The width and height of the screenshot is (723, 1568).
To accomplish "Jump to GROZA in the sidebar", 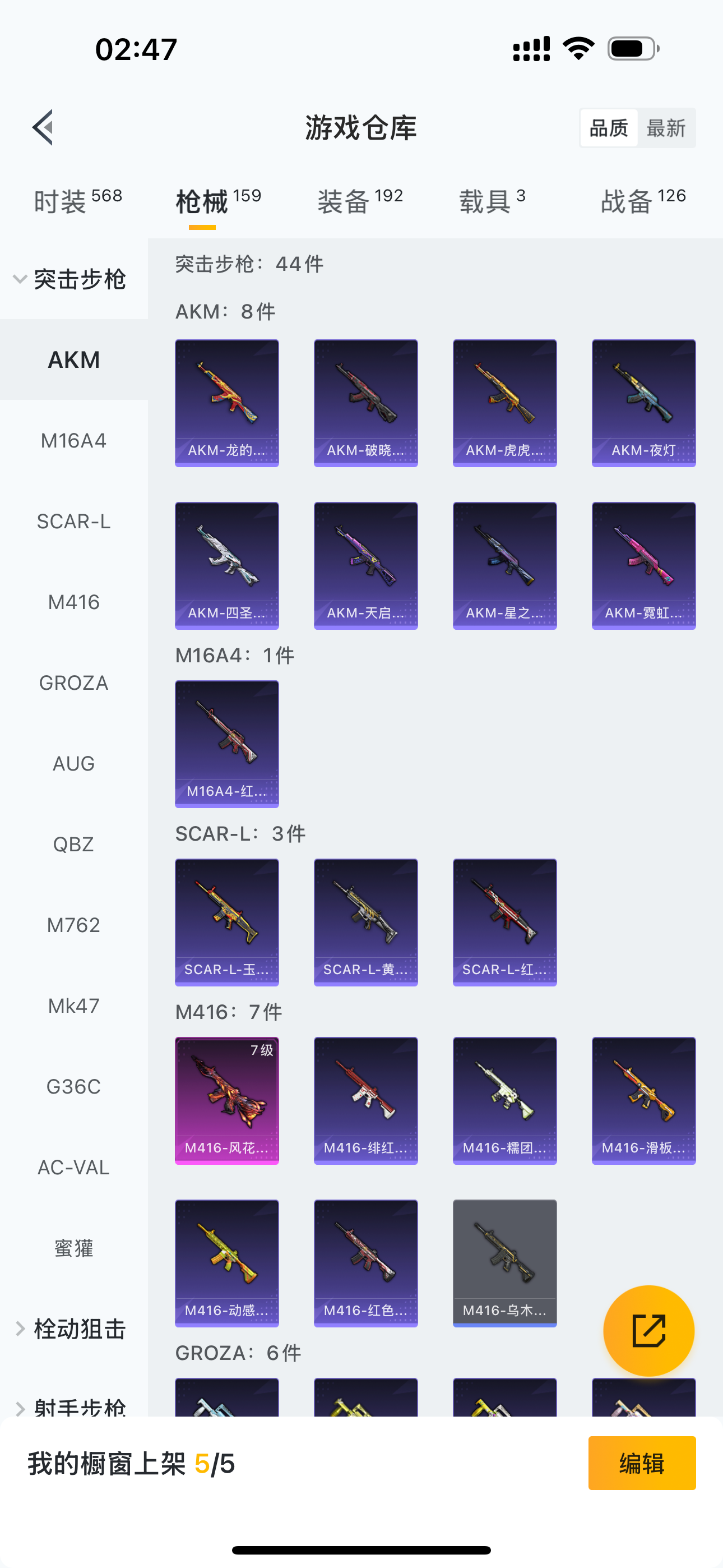I will pos(73,683).
